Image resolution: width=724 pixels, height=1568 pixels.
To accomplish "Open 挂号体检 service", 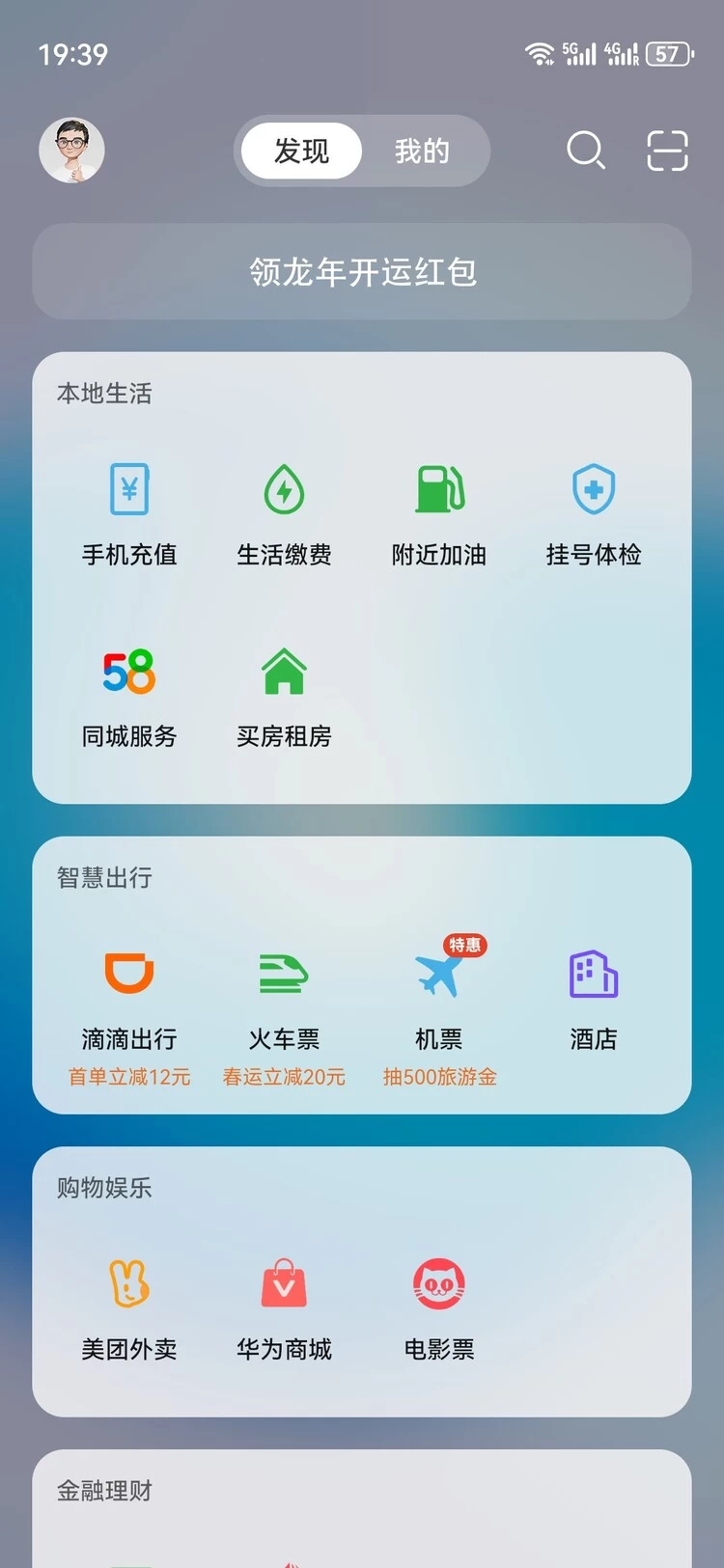I will pyautogui.click(x=594, y=513).
